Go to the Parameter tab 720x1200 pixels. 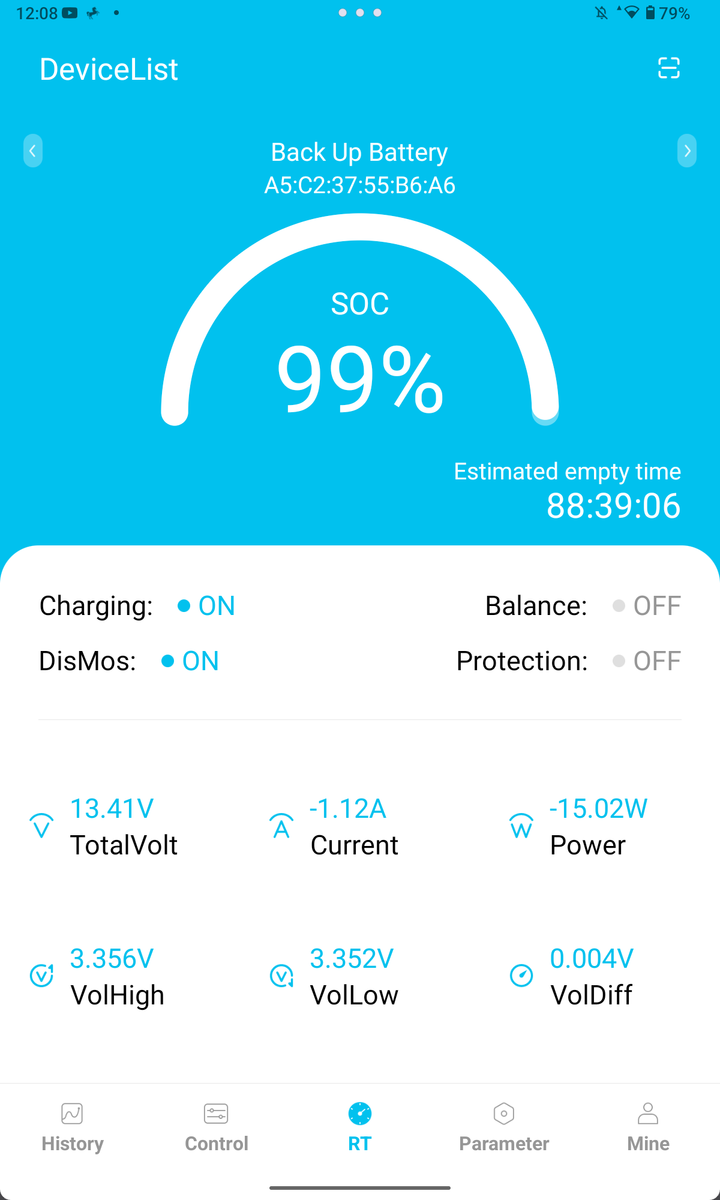click(504, 1128)
